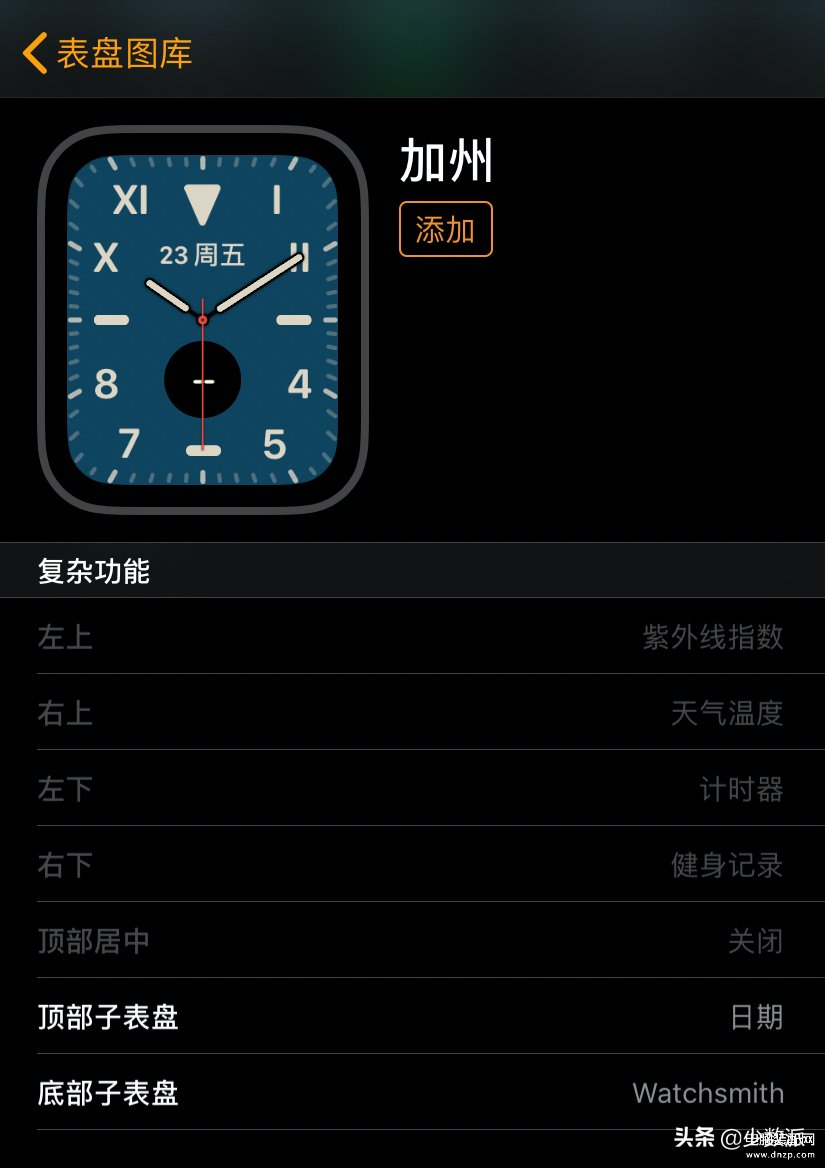Open the 顶部居中 complication row
Image resolution: width=825 pixels, height=1168 pixels.
point(410,940)
